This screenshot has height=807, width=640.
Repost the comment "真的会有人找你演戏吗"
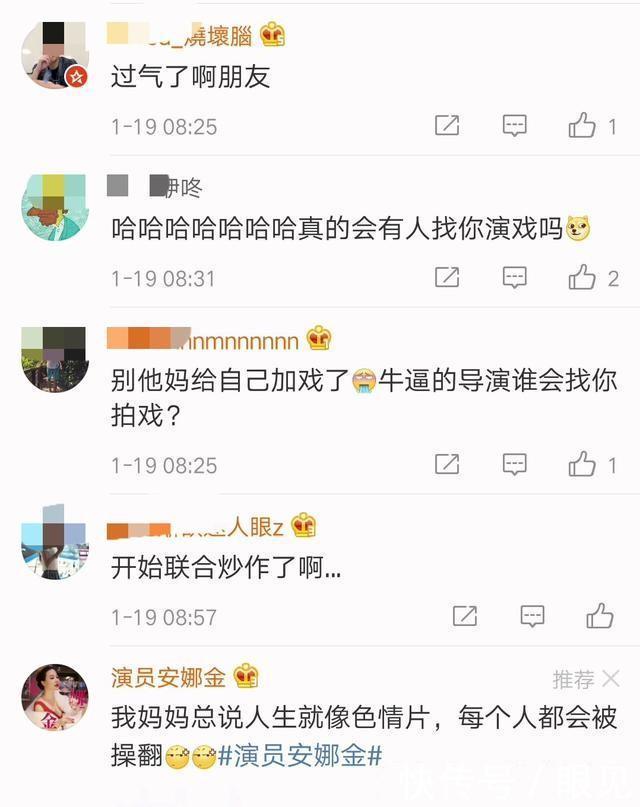coord(447,278)
